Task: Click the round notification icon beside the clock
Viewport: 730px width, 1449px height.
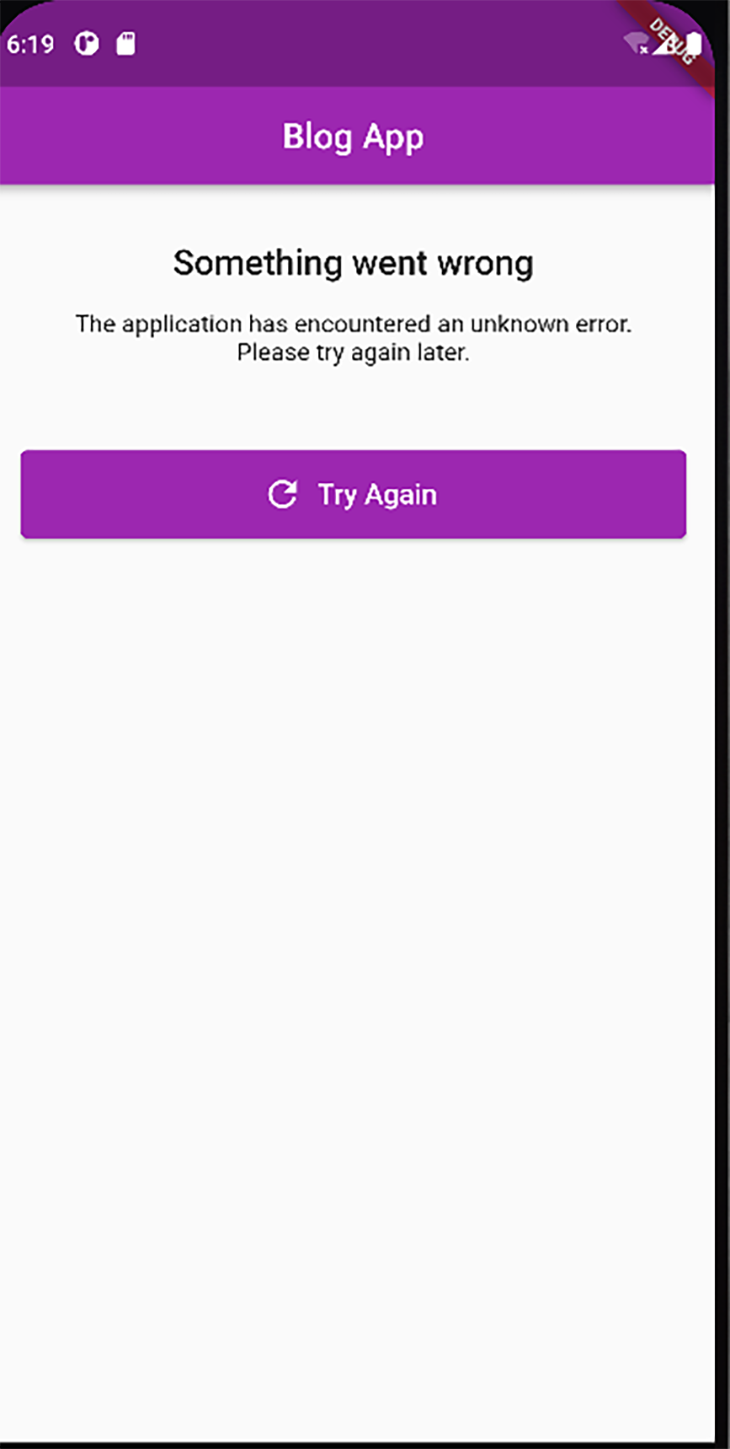Action: point(85,44)
